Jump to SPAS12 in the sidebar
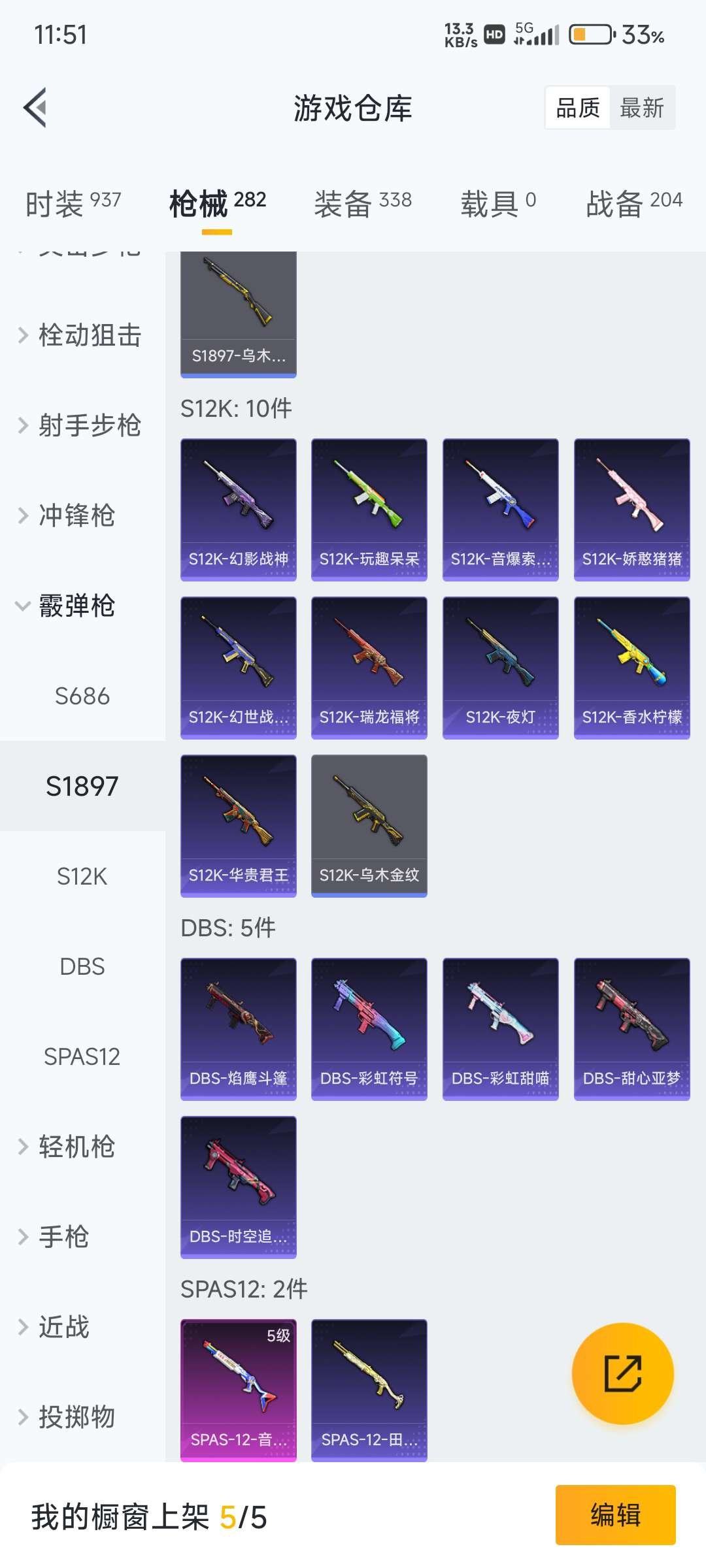 (x=82, y=1056)
